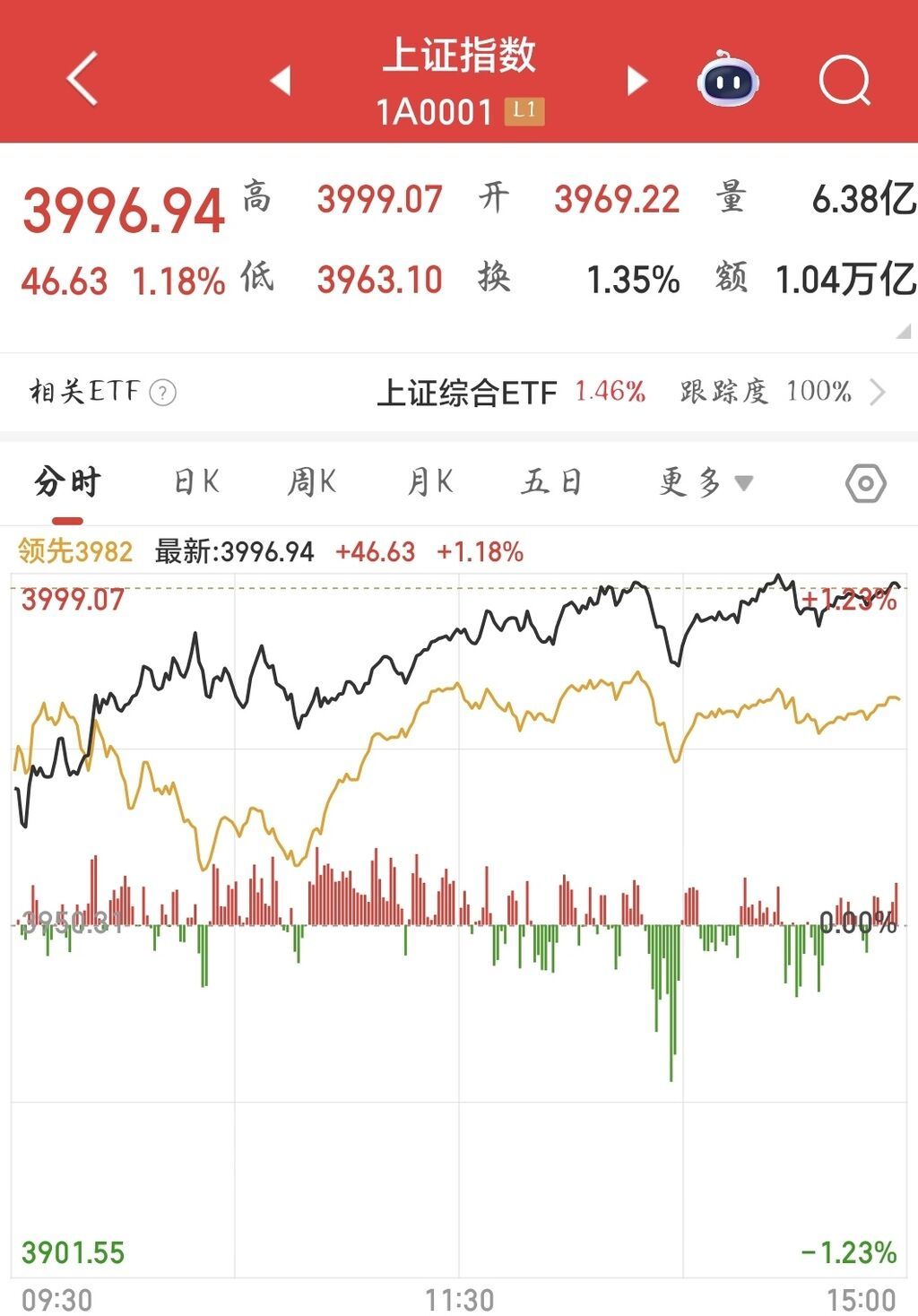This screenshot has width=918, height=1316.
Task: Open the 相关ETF help icon
Action: pos(163,393)
